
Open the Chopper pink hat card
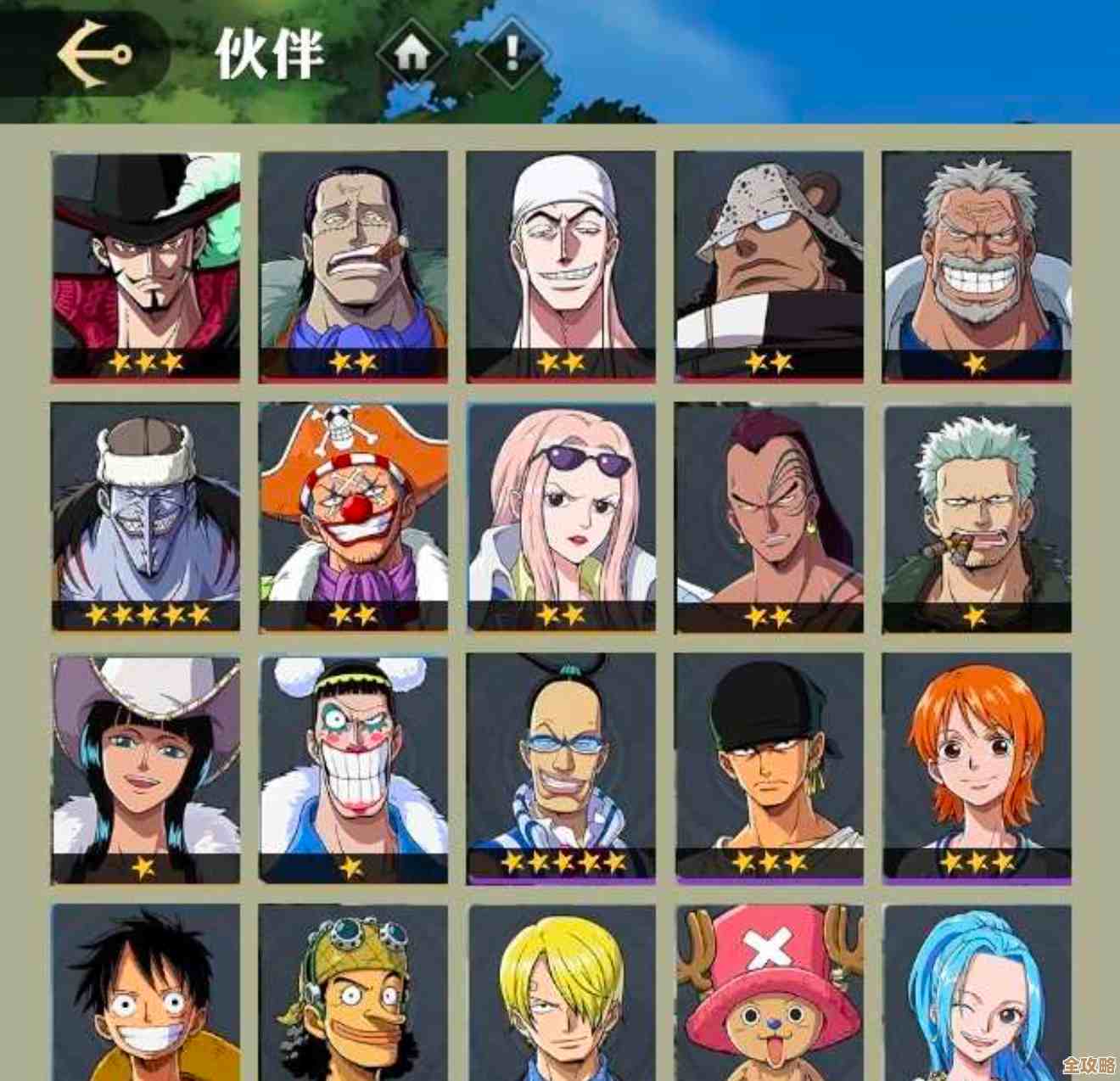(769, 993)
